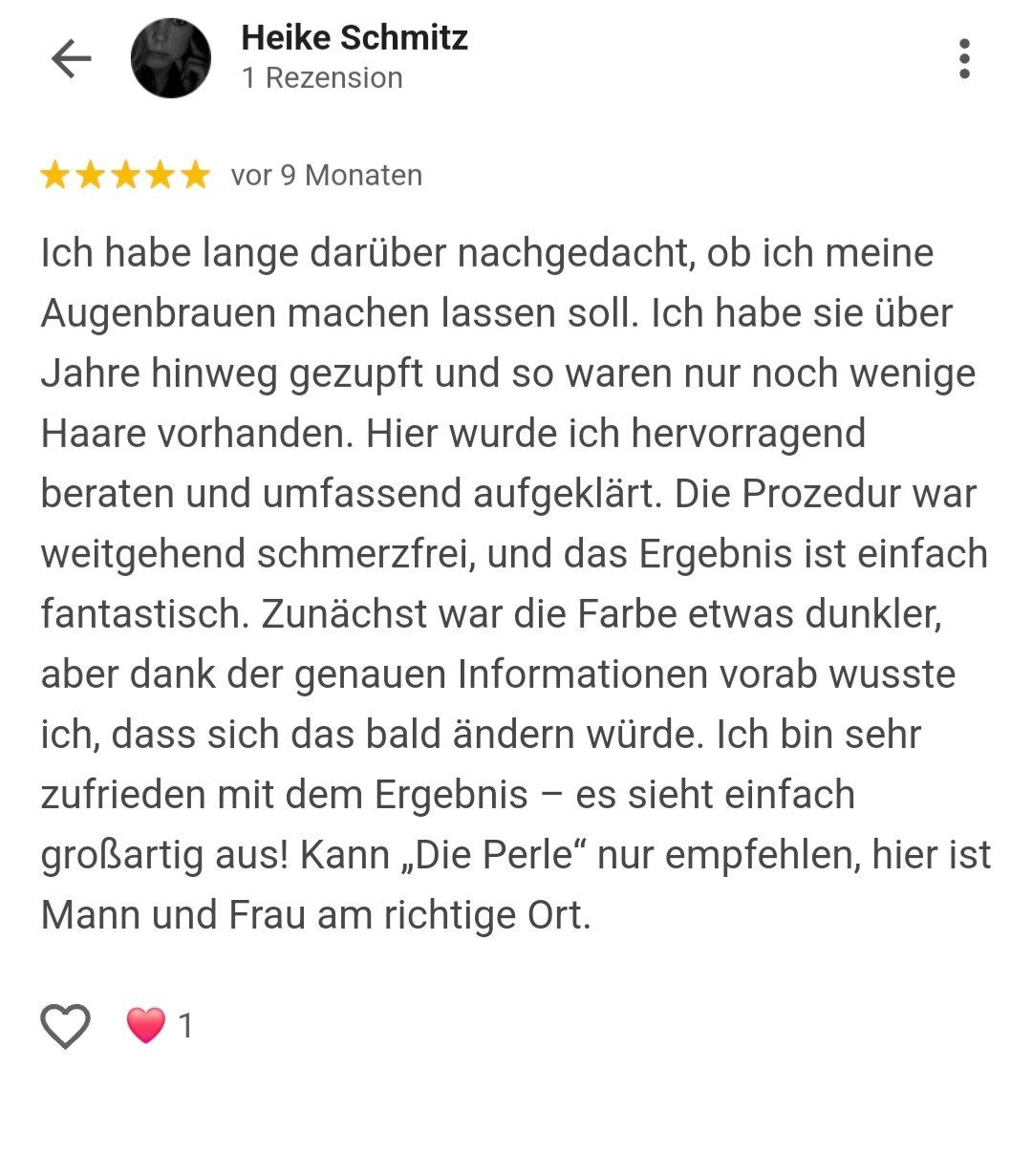This screenshot has width=1032, height=1176.
Task: Open Heike Schmitz's profile picture
Action: coord(171,59)
